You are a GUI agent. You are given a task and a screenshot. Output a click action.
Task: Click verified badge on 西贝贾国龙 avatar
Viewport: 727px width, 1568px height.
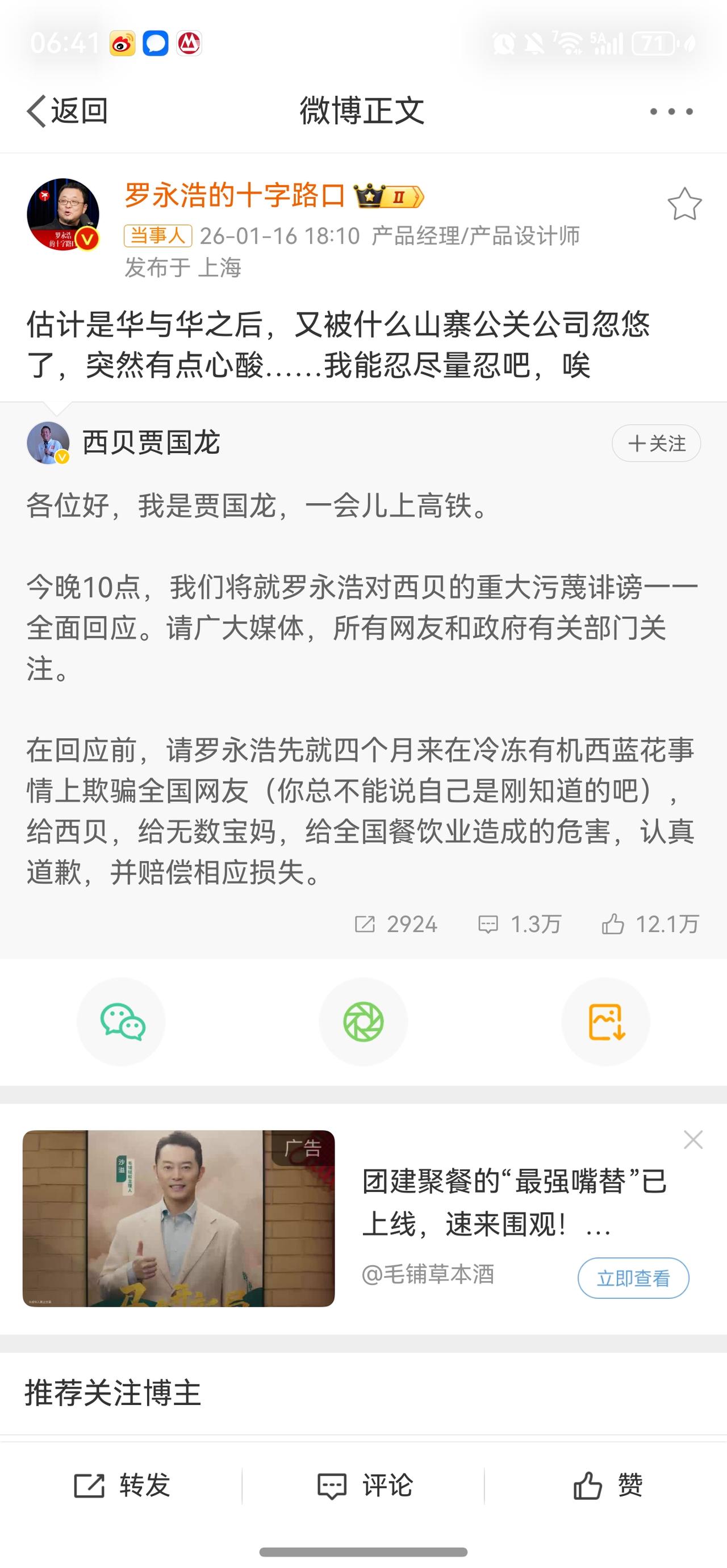(x=61, y=458)
